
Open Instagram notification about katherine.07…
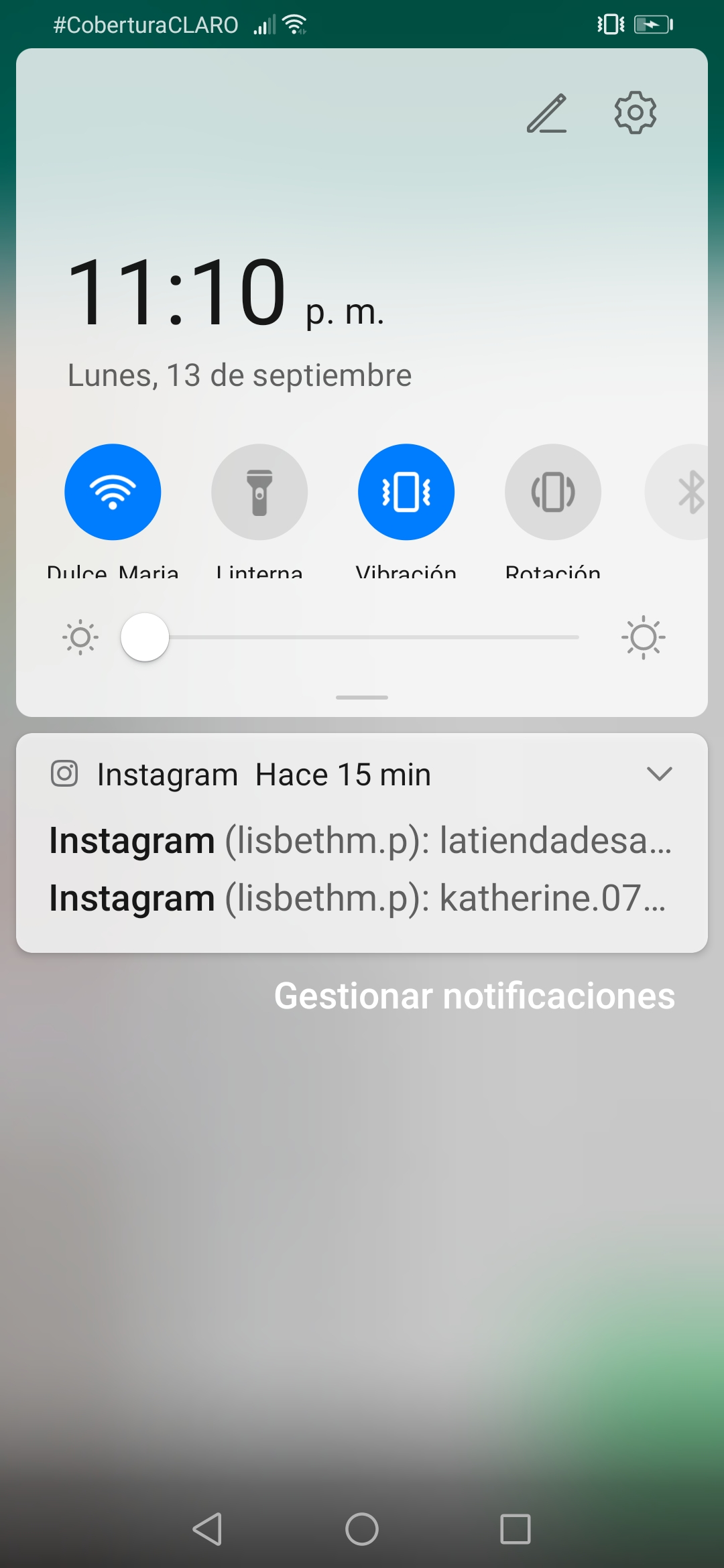point(358,898)
